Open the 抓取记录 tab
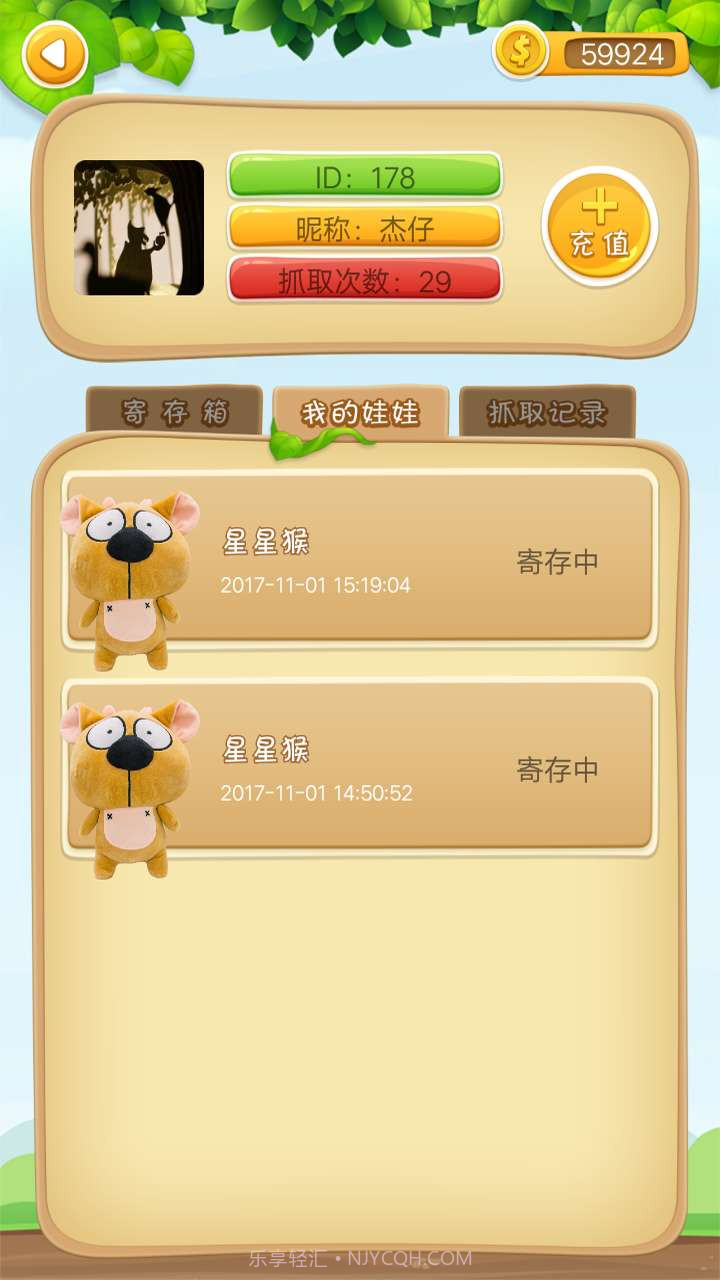The height and width of the screenshot is (1280, 720). tap(547, 412)
